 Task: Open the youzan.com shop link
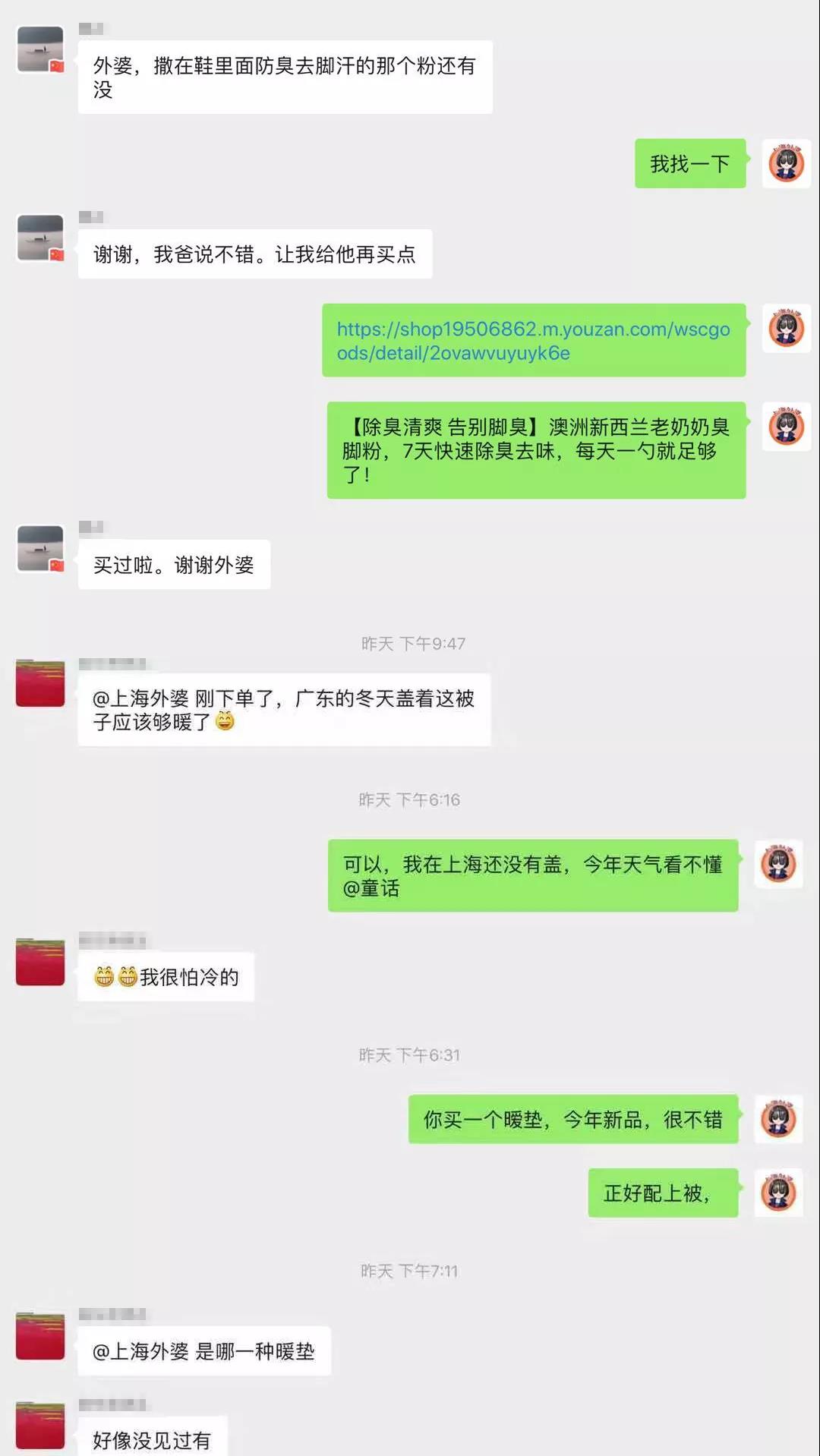533,341
